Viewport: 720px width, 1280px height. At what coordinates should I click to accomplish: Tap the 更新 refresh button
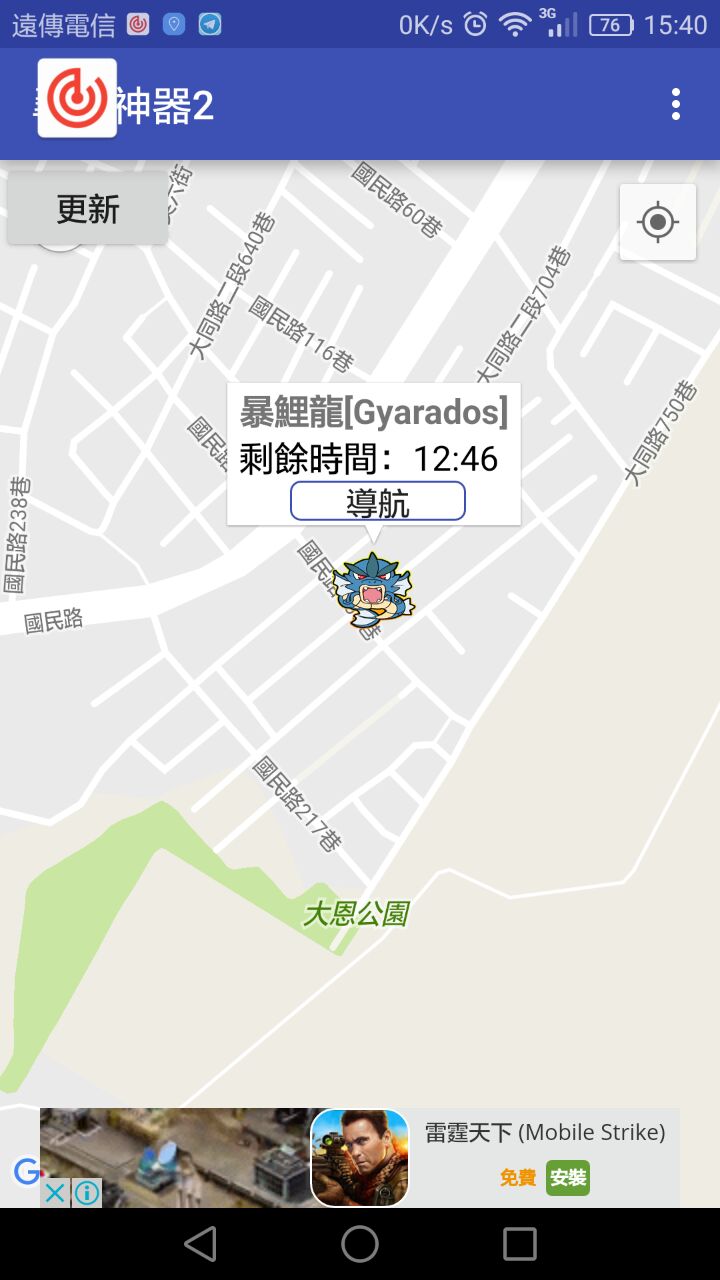coord(88,209)
